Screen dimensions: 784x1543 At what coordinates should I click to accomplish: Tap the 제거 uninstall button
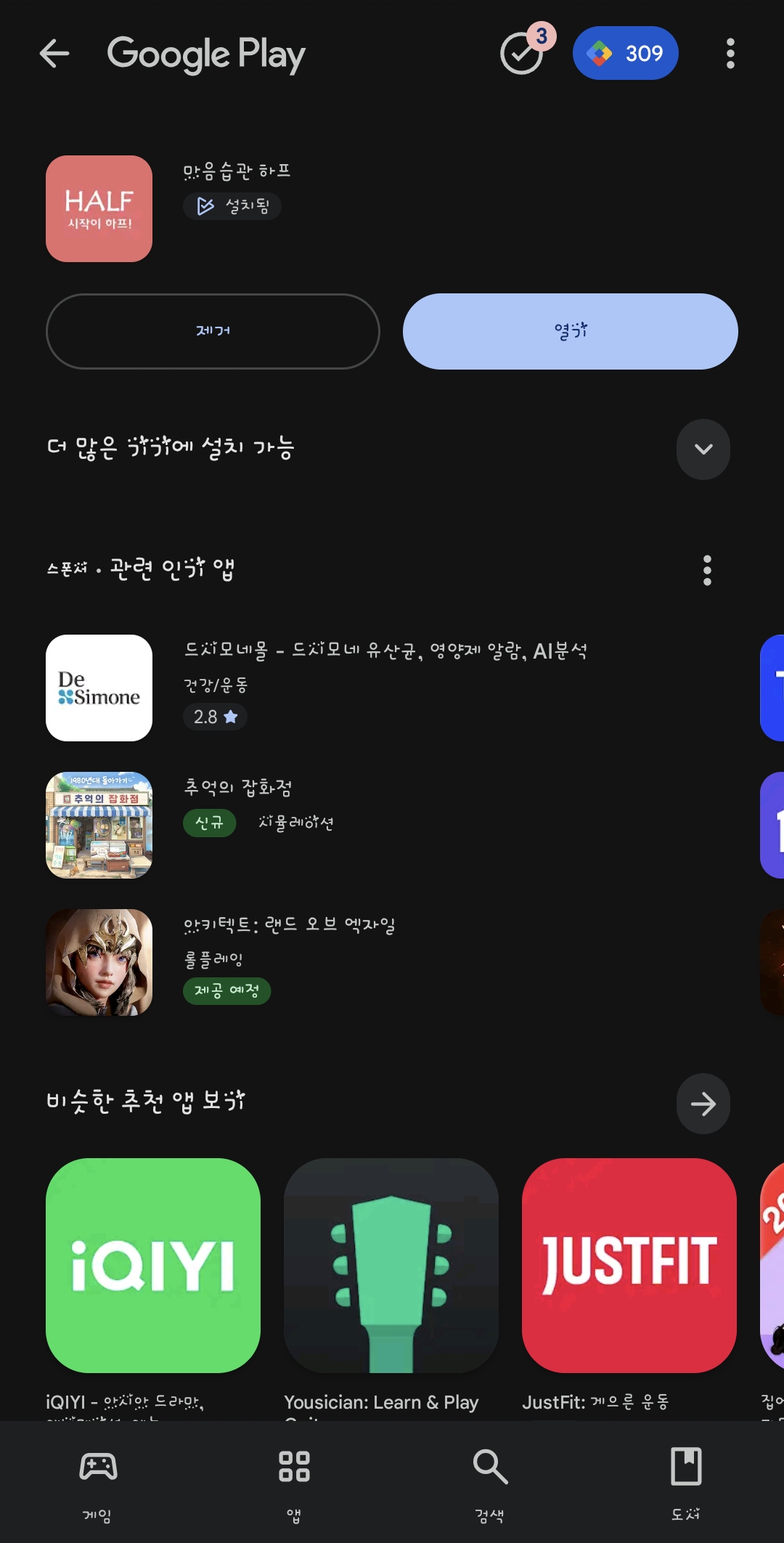pyautogui.click(x=213, y=331)
